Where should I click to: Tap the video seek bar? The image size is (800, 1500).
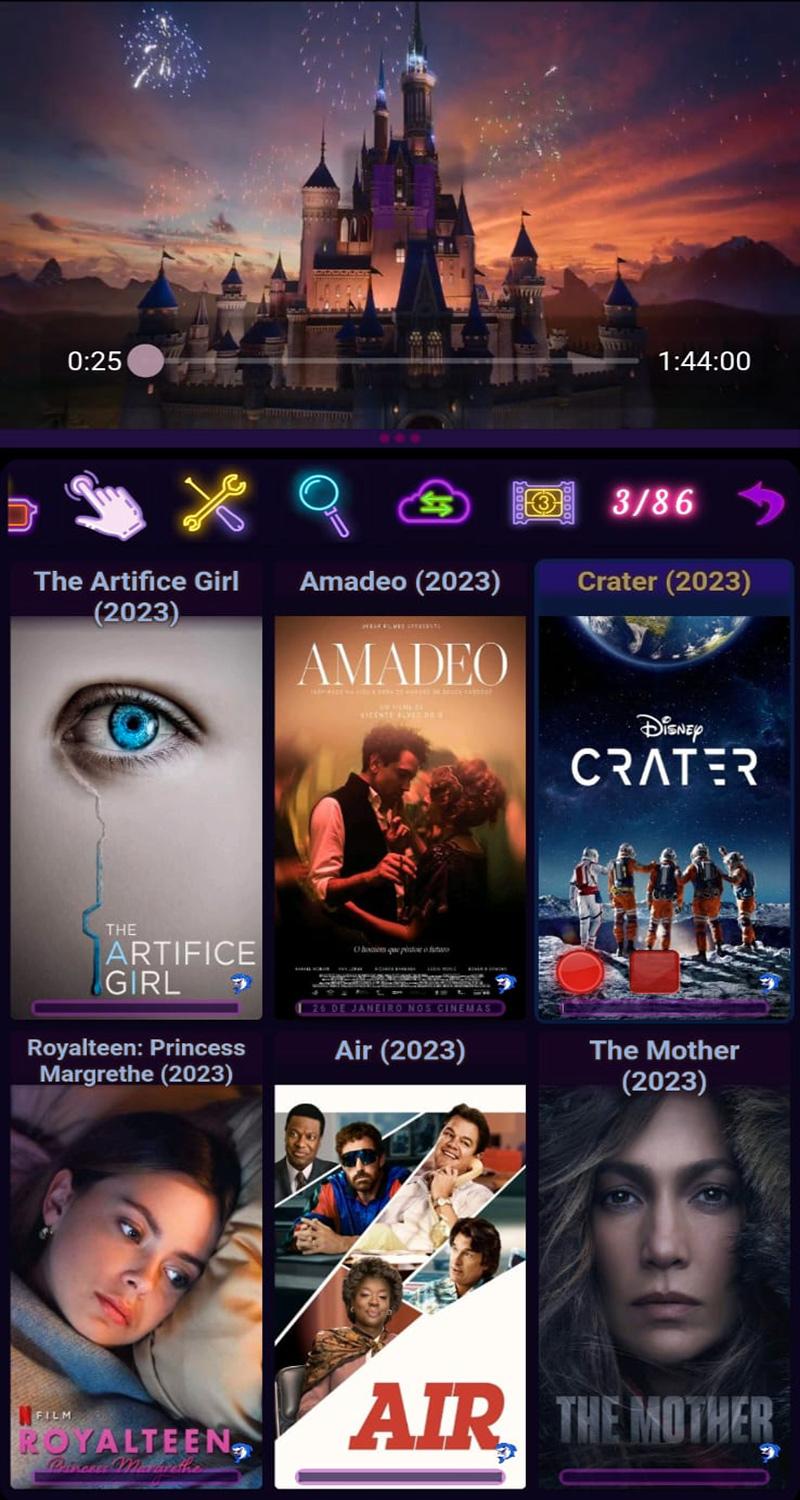(390, 361)
